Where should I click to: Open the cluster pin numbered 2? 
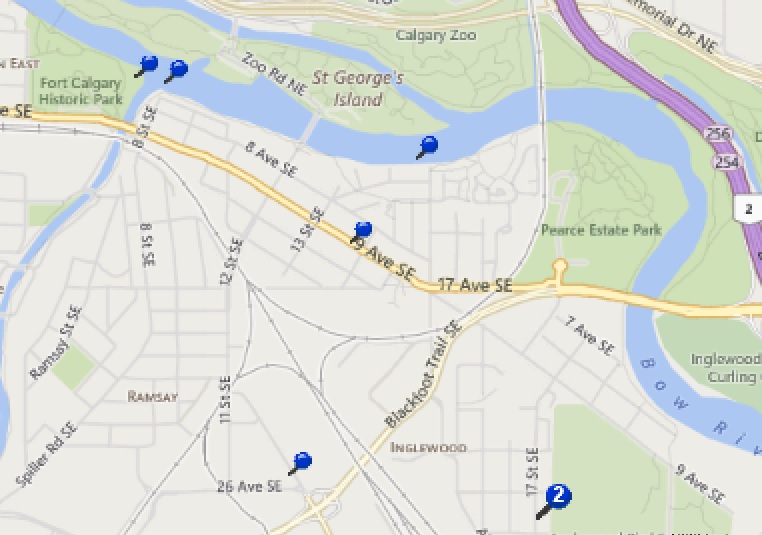pyautogui.click(x=558, y=496)
